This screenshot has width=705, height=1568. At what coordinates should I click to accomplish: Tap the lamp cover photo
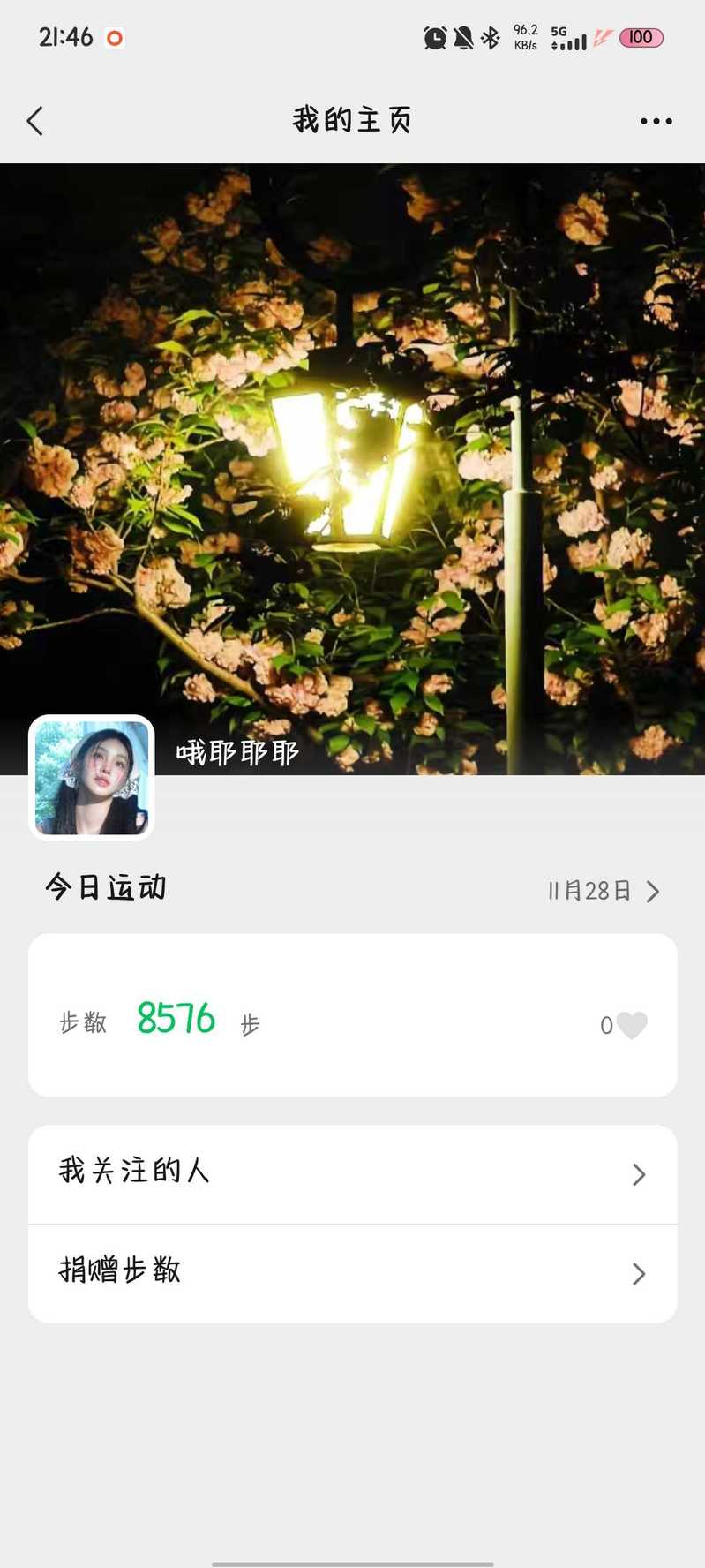click(x=353, y=441)
